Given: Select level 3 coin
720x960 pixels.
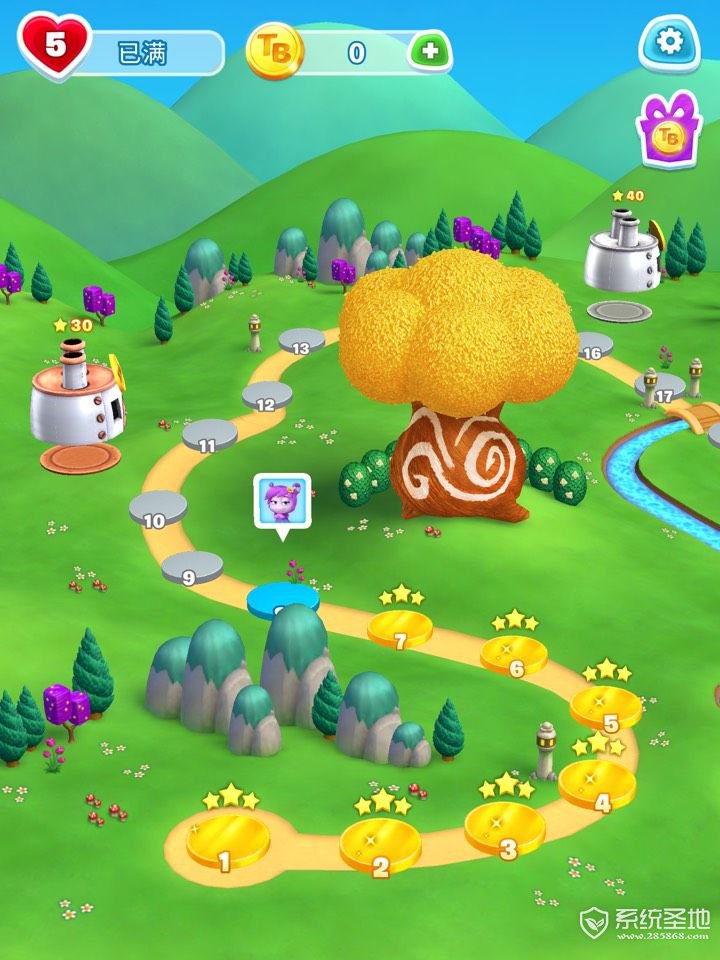Looking at the screenshot, I should coord(505,829).
